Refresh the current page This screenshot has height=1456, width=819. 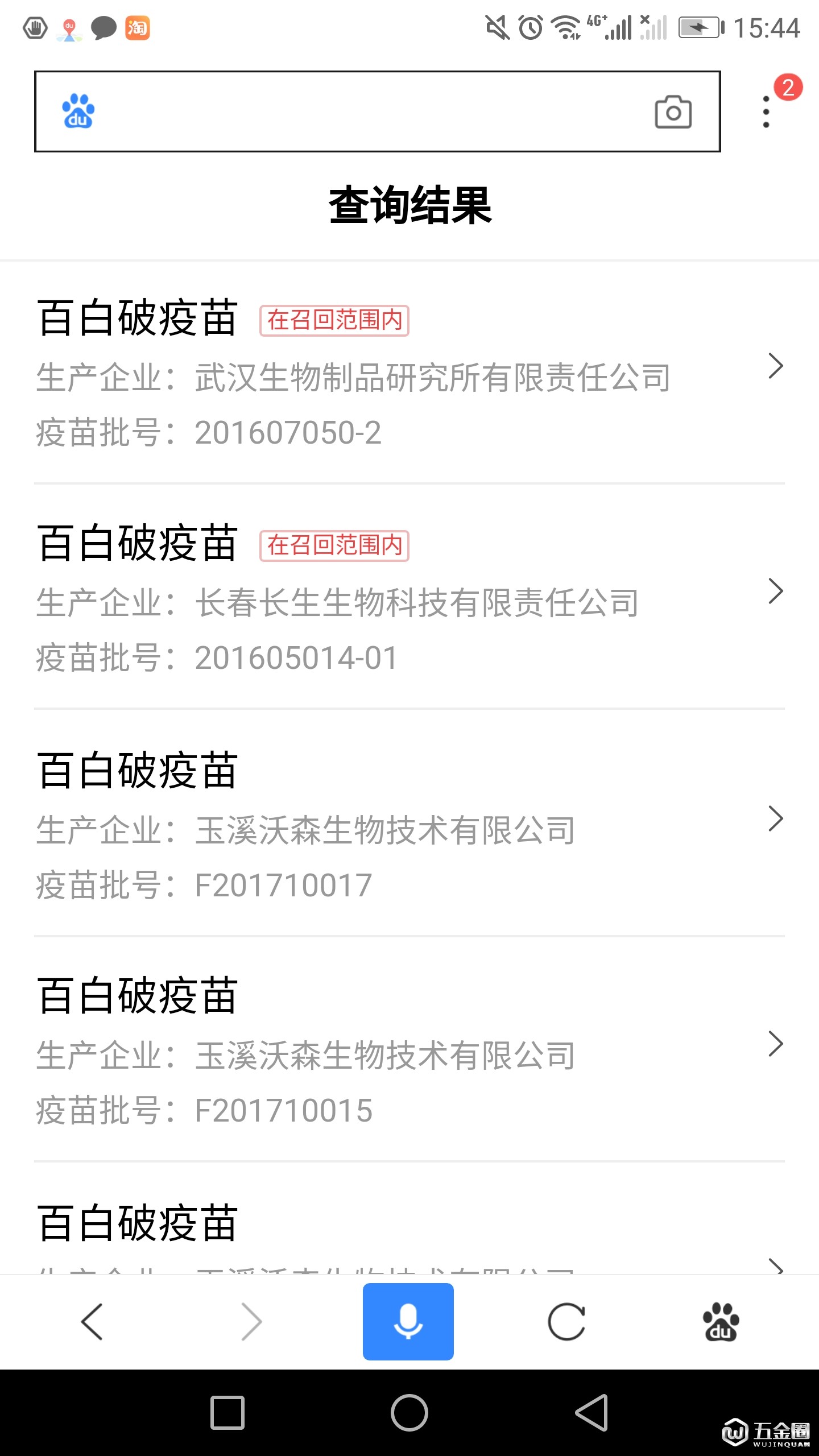[x=566, y=1321]
